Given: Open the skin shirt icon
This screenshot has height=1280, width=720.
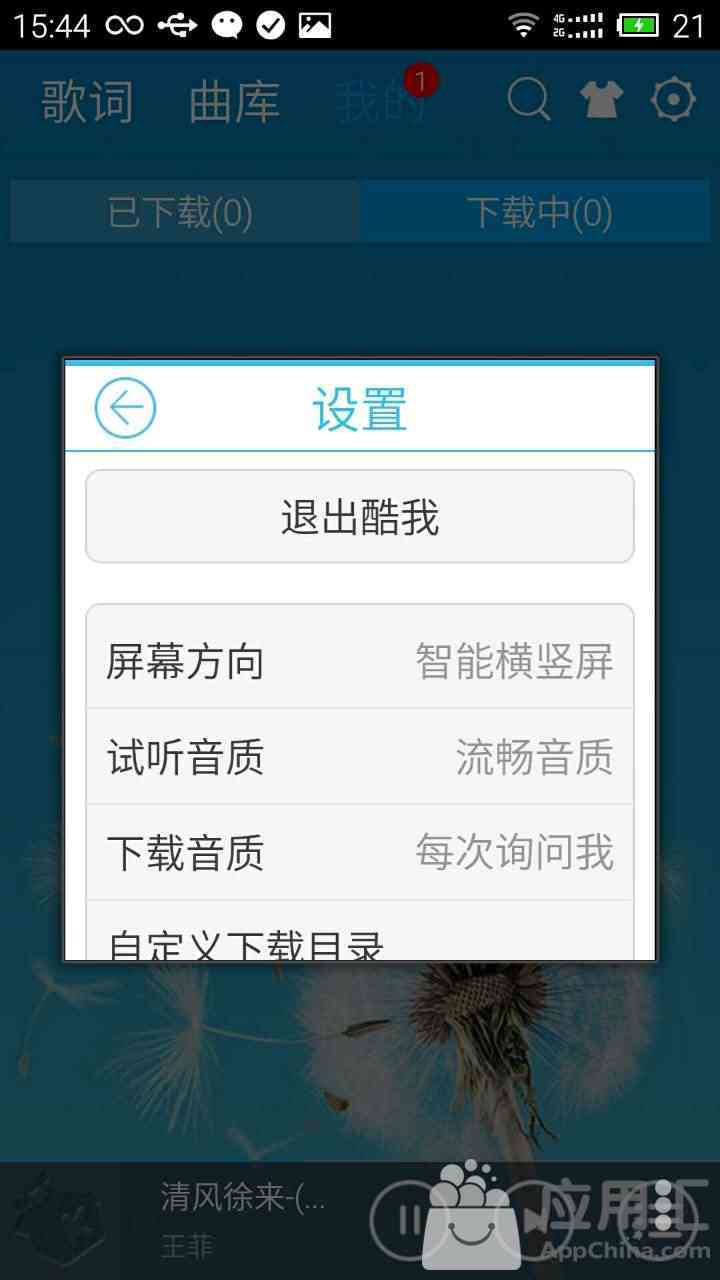Looking at the screenshot, I should point(601,100).
